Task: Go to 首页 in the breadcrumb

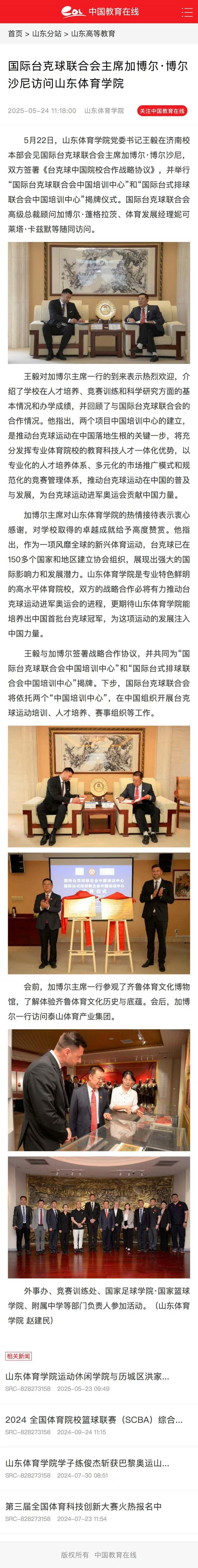Action: coord(15,34)
